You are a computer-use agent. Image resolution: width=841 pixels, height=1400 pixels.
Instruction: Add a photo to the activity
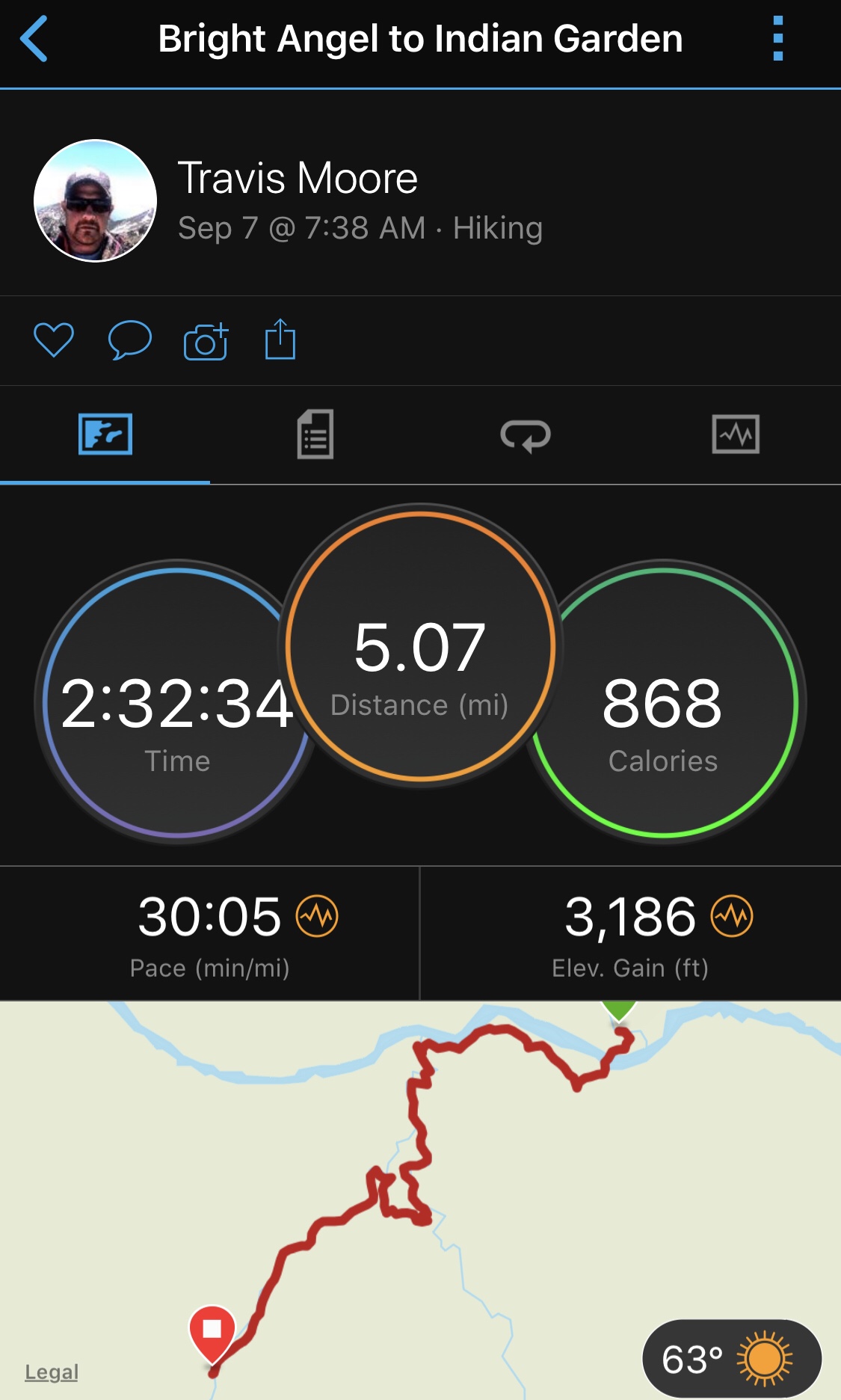(x=206, y=342)
